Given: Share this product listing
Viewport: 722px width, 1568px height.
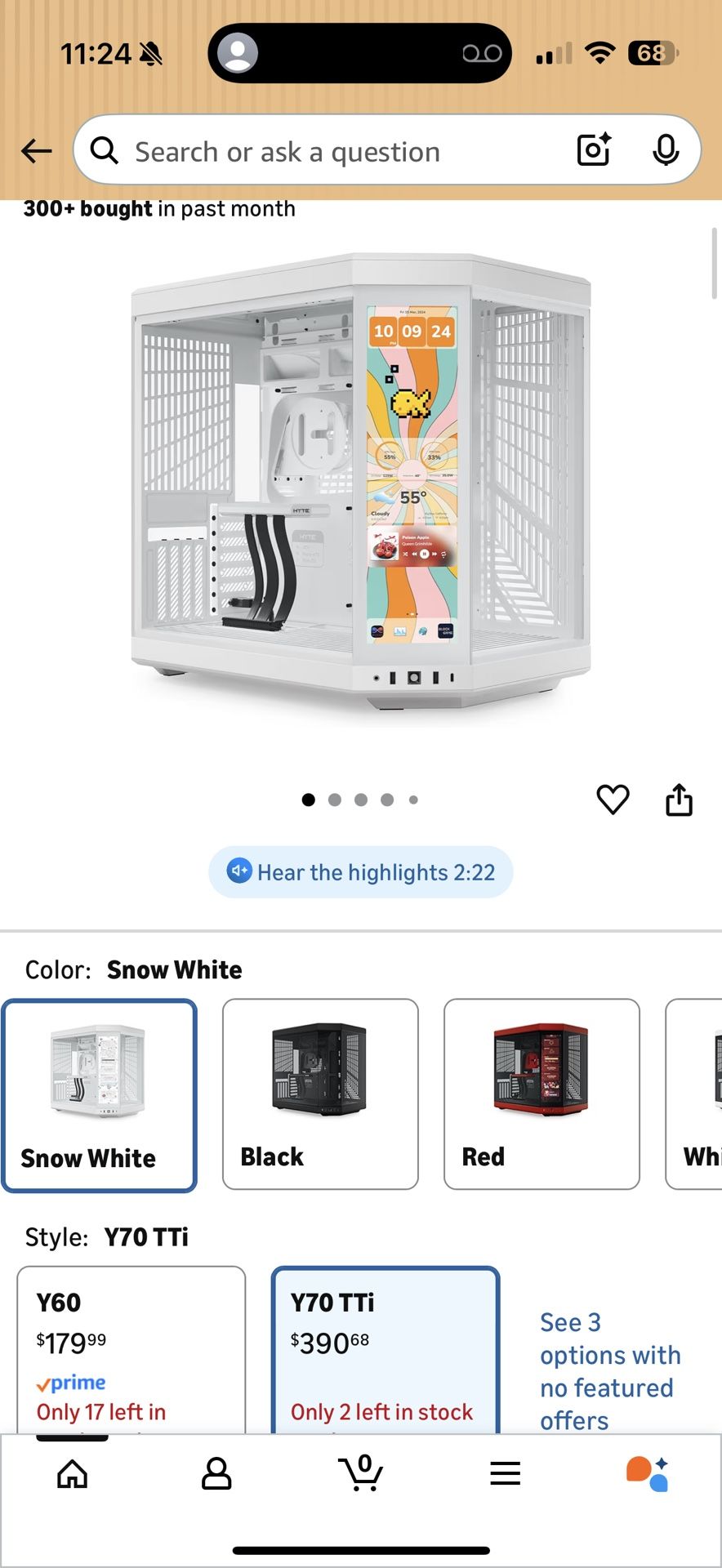Looking at the screenshot, I should pos(679,800).
